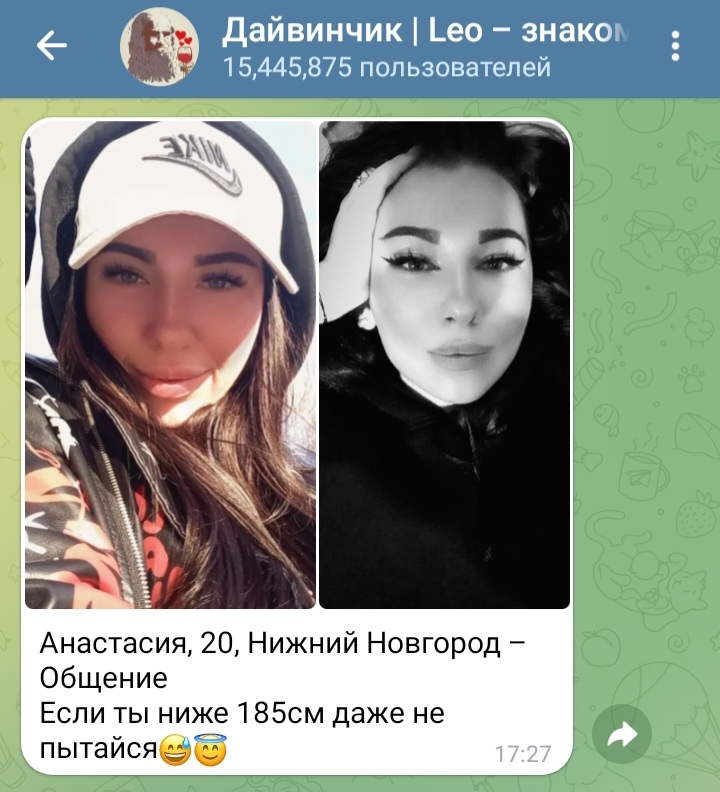Image resolution: width=720 pixels, height=792 pixels.
Task: View the photo with the white Nike cap
Action: point(170,365)
